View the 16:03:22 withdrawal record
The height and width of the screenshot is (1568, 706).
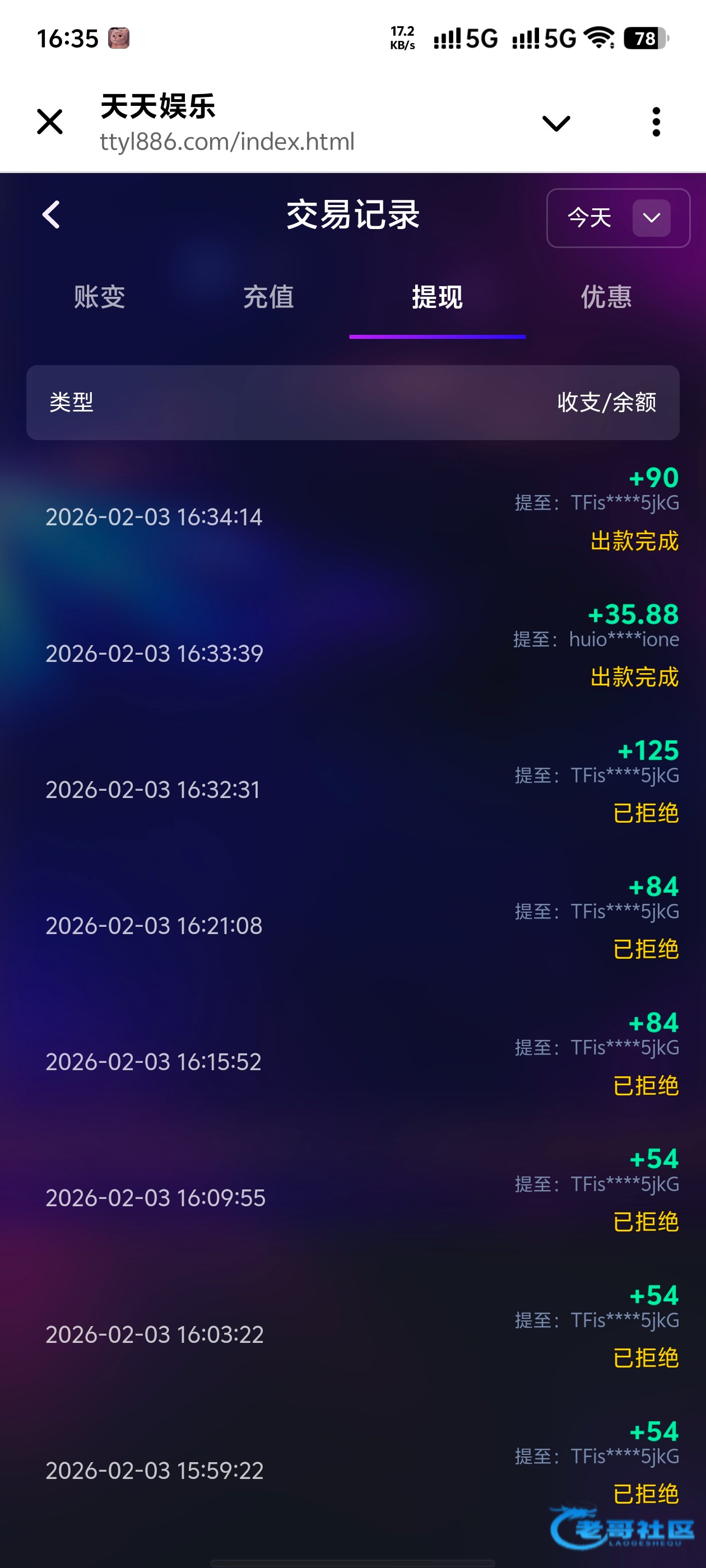tap(352, 1334)
